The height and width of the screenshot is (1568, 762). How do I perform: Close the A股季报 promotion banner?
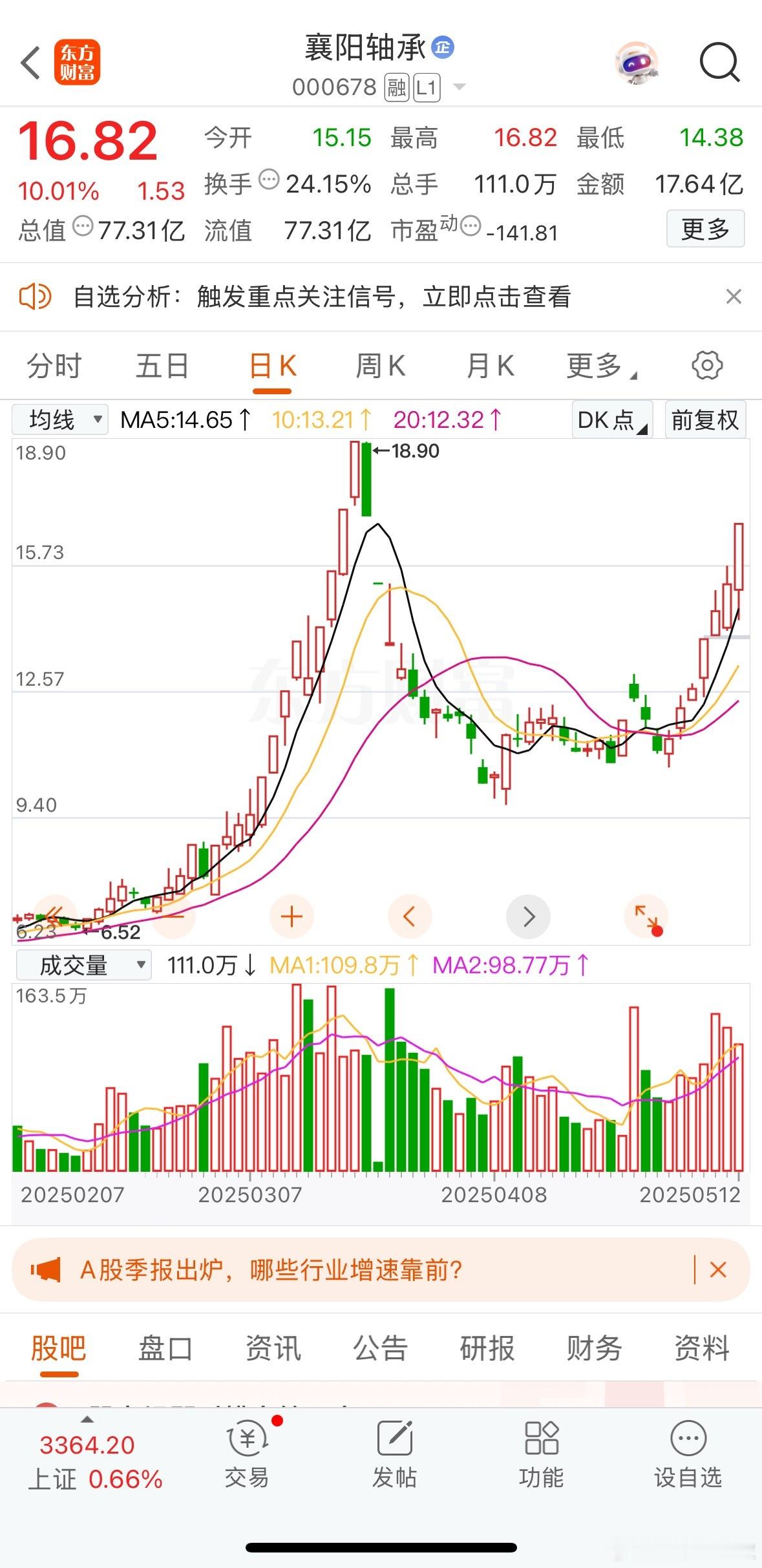(718, 1269)
